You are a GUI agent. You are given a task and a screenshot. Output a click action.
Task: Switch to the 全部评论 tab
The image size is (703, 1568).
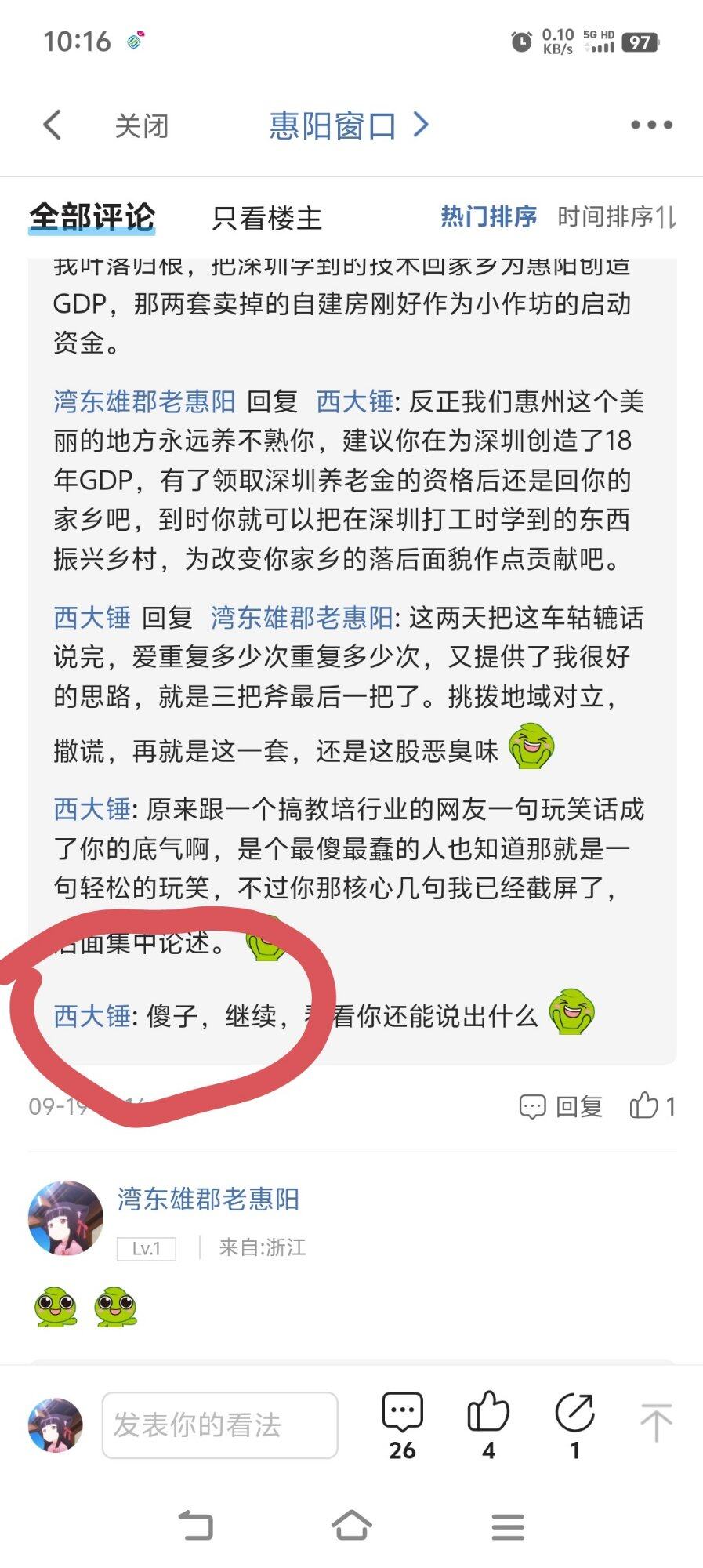pos(92,217)
